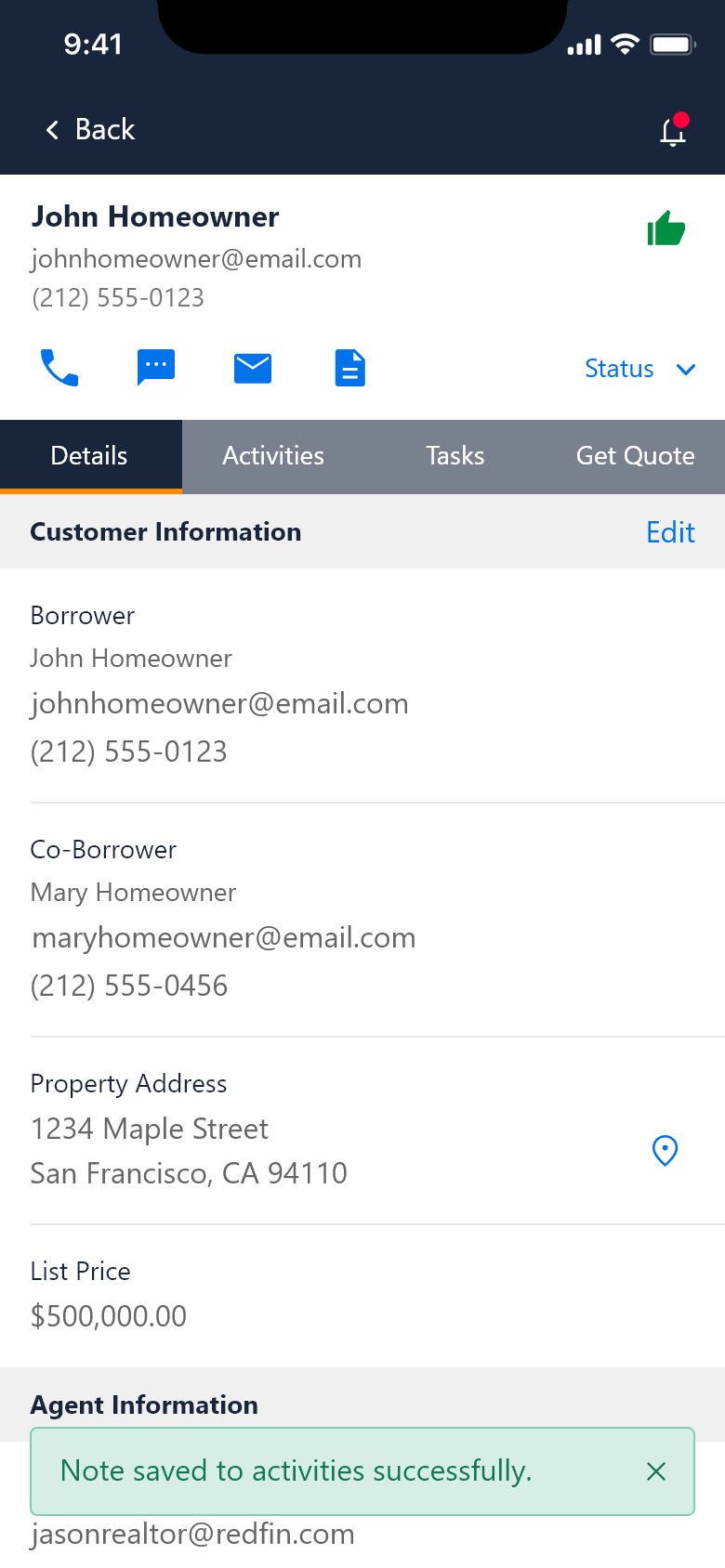Switch to the Activities tab
This screenshot has width=725, height=1568.
[273, 456]
